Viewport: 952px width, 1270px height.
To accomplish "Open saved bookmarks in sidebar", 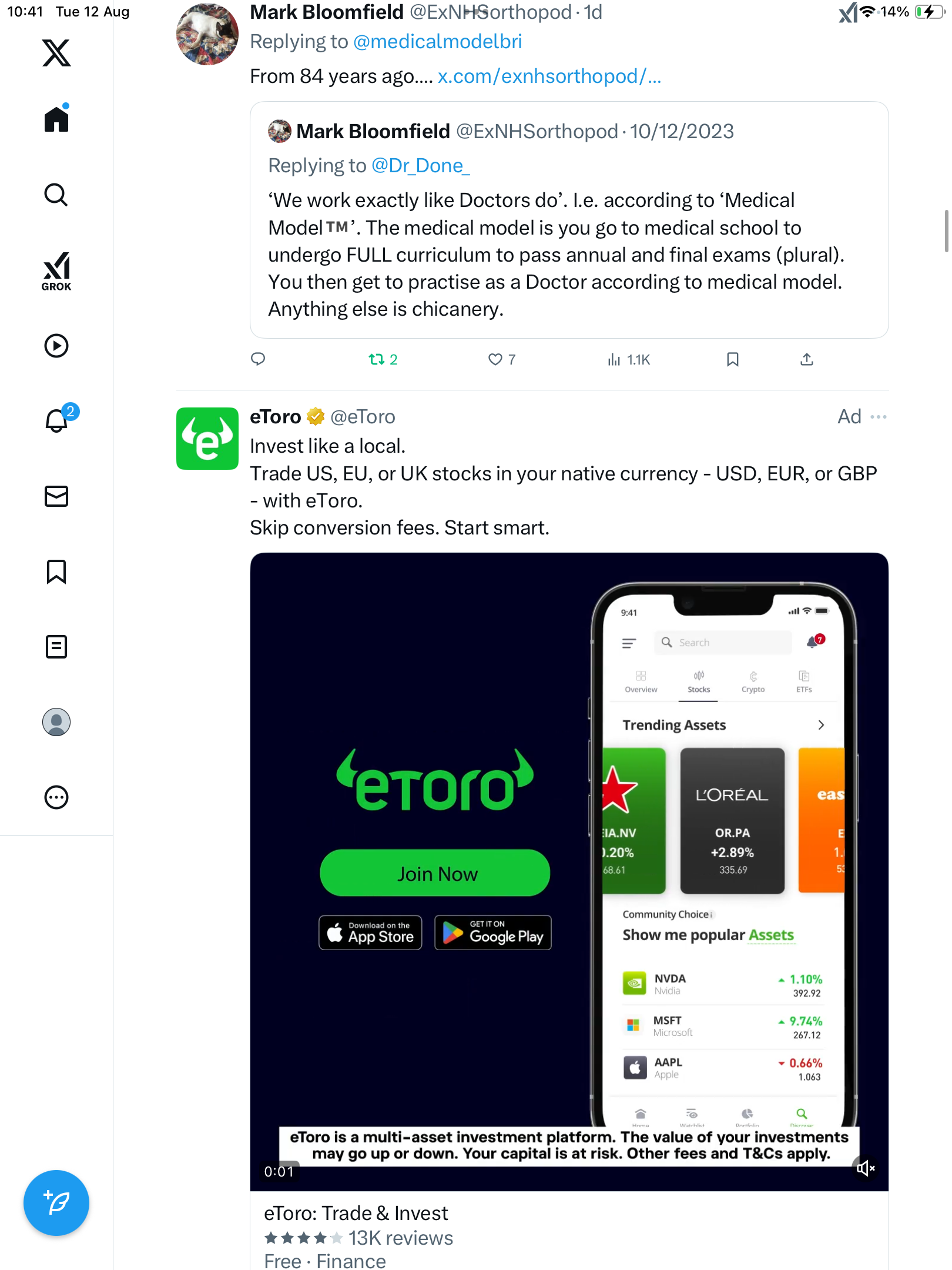I will pyautogui.click(x=56, y=571).
